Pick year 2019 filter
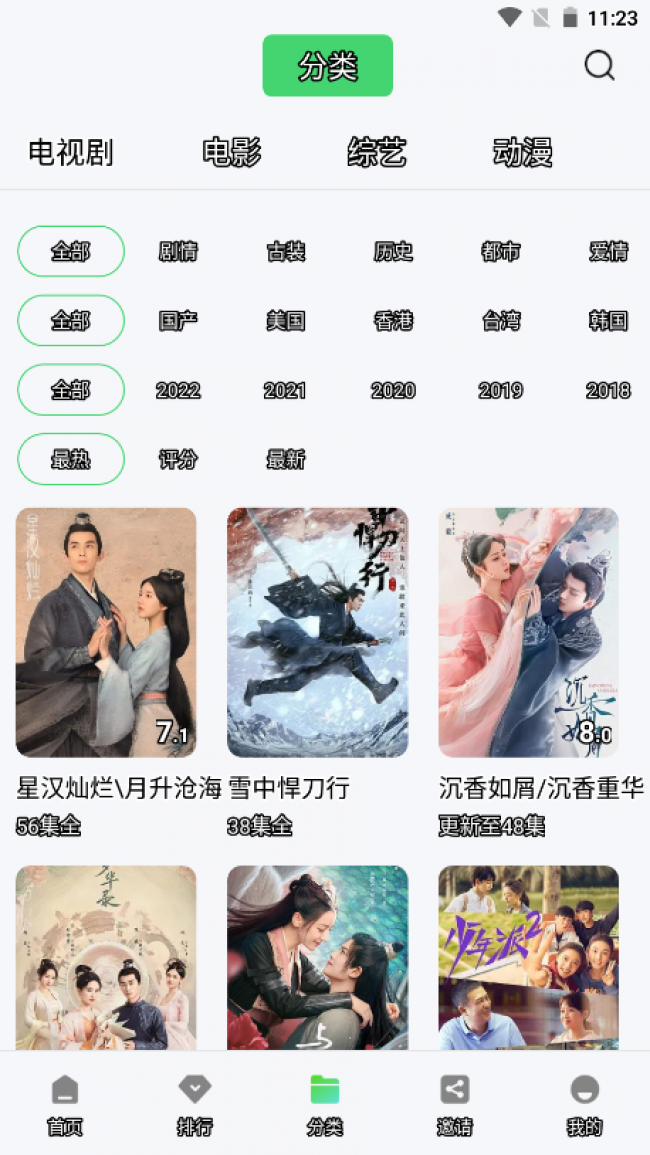Image resolution: width=650 pixels, height=1155 pixels. [500, 390]
